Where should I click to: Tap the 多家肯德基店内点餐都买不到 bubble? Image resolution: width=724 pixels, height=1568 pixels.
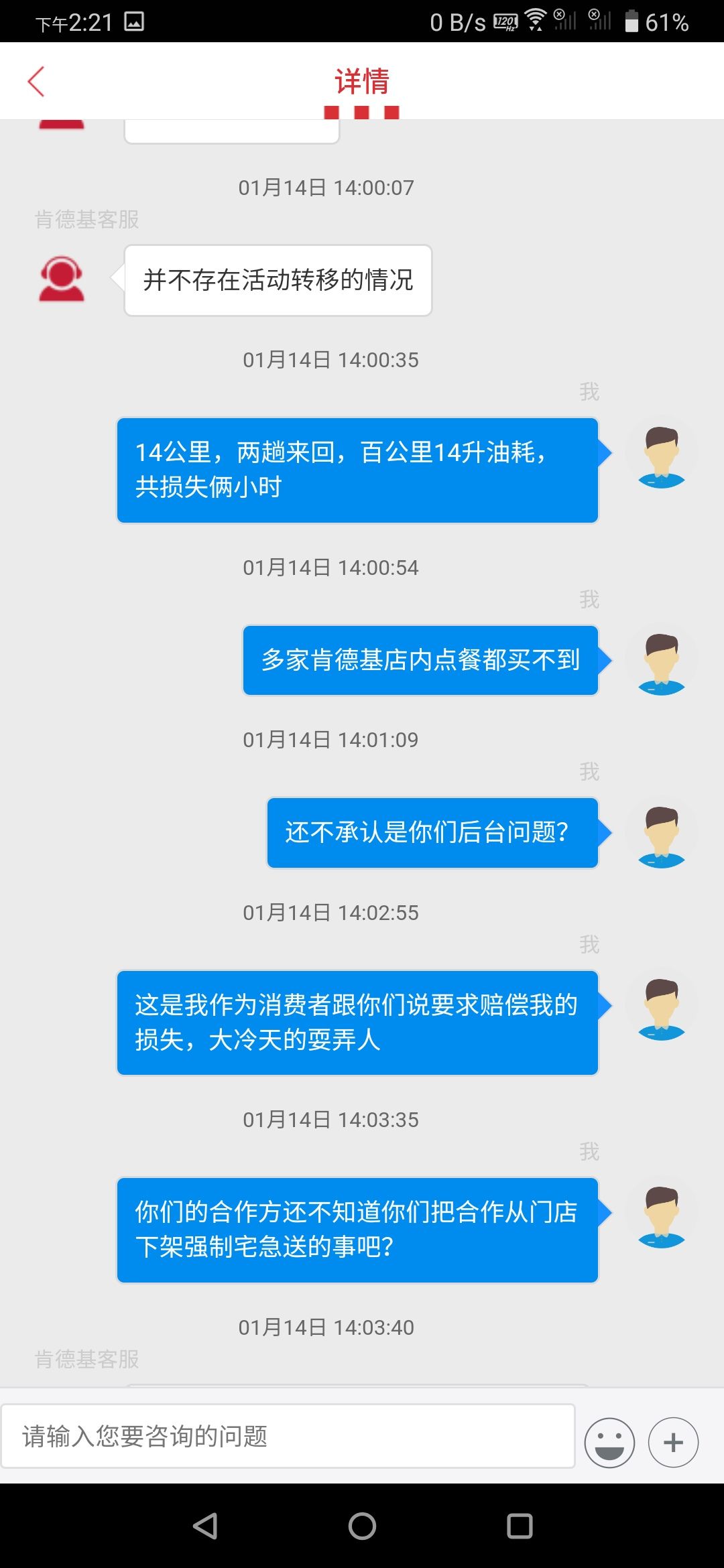420,660
